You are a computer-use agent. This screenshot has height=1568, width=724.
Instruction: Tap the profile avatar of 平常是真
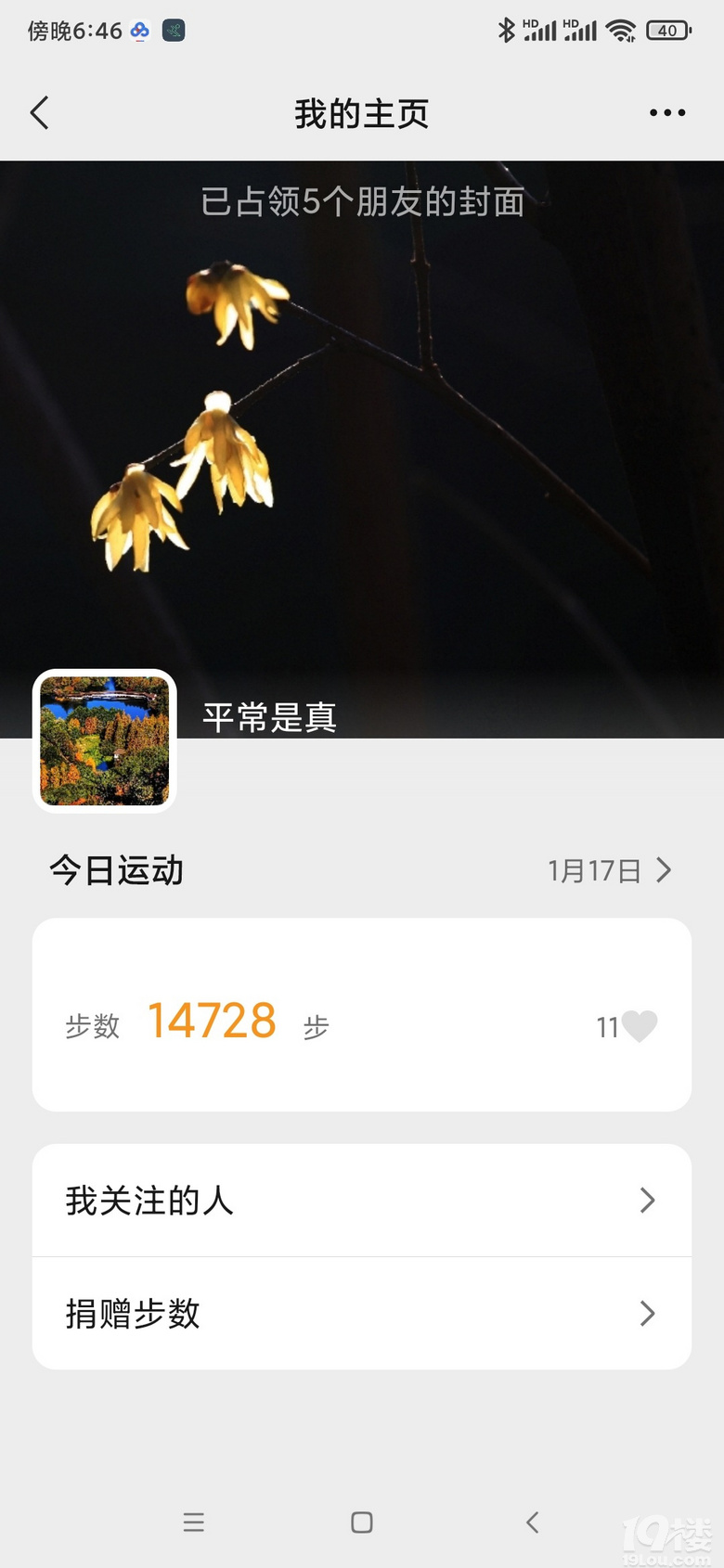(105, 740)
